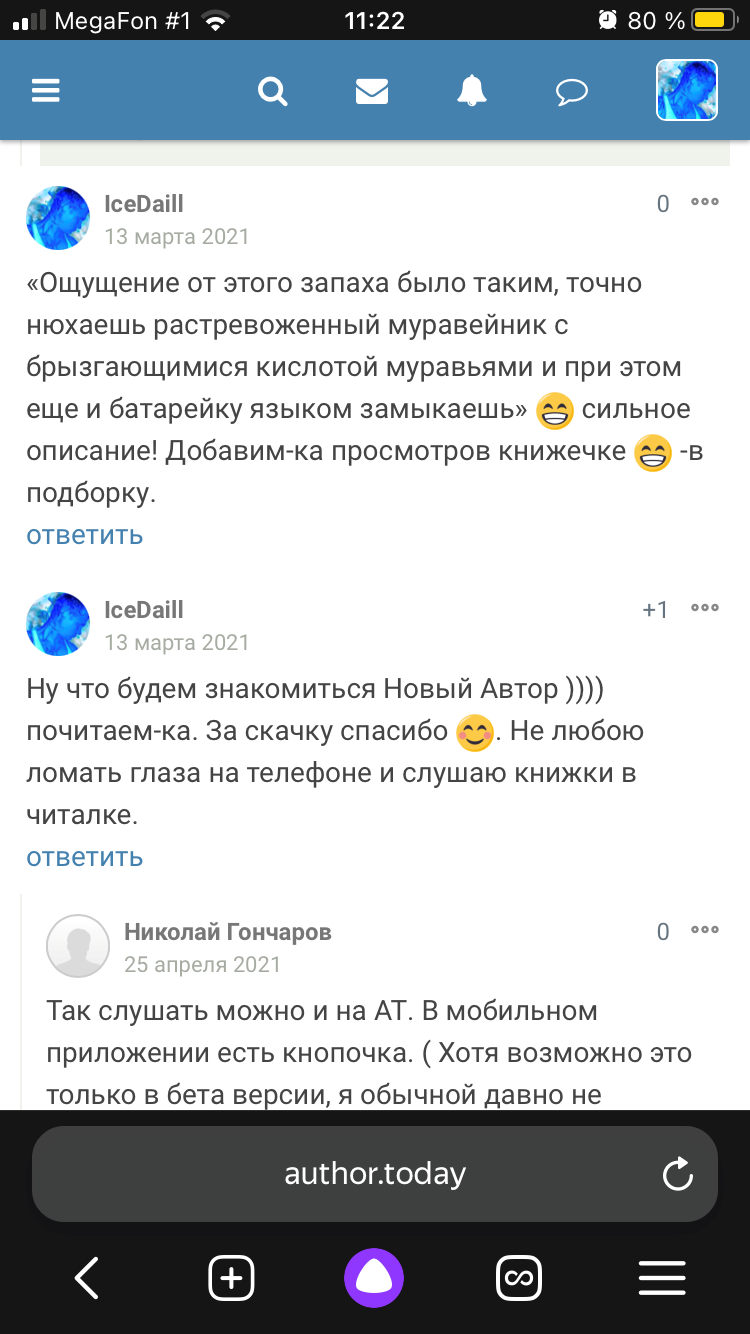Open options menu on Николай Гончаров's comment
The image size is (750, 1334).
point(705,930)
